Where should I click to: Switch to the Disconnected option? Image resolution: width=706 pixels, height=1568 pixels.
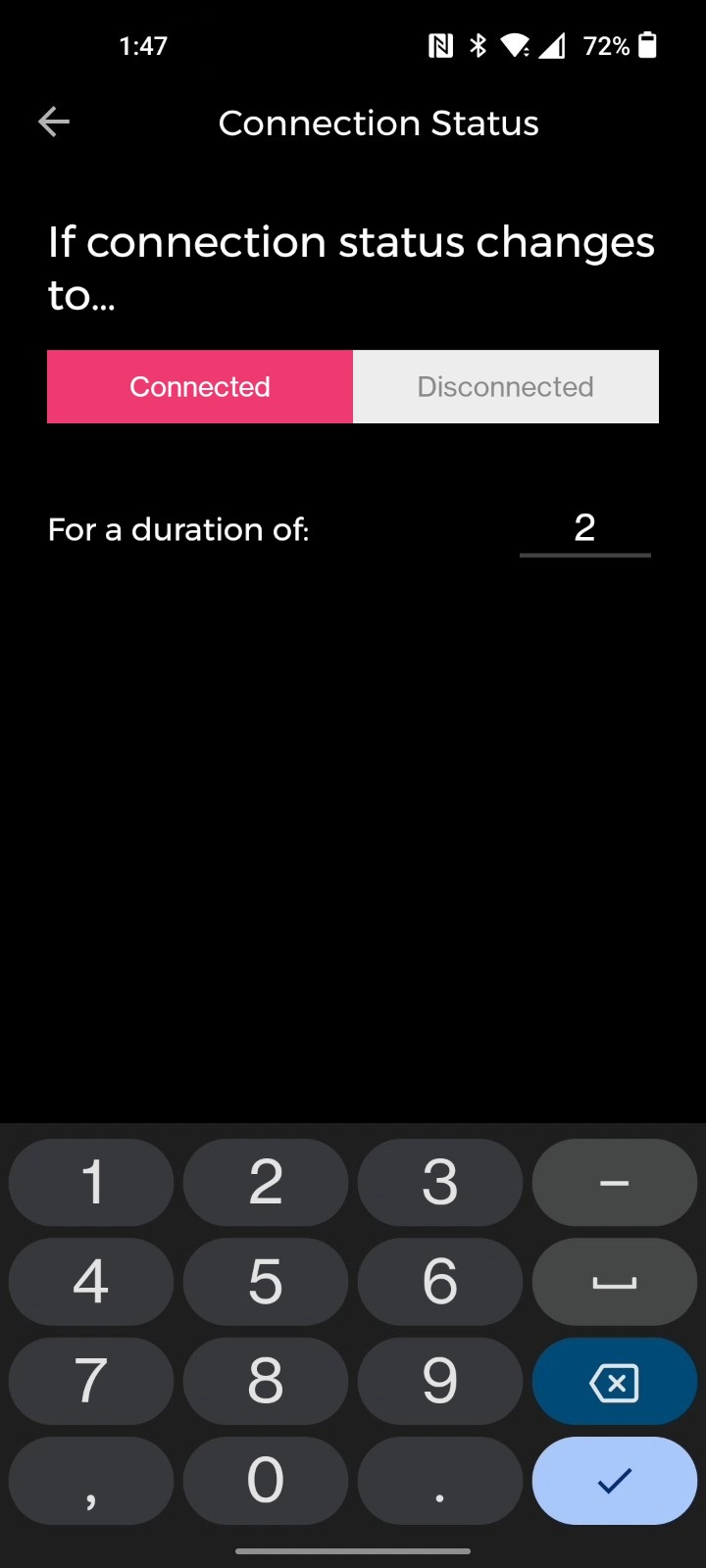pos(505,387)
